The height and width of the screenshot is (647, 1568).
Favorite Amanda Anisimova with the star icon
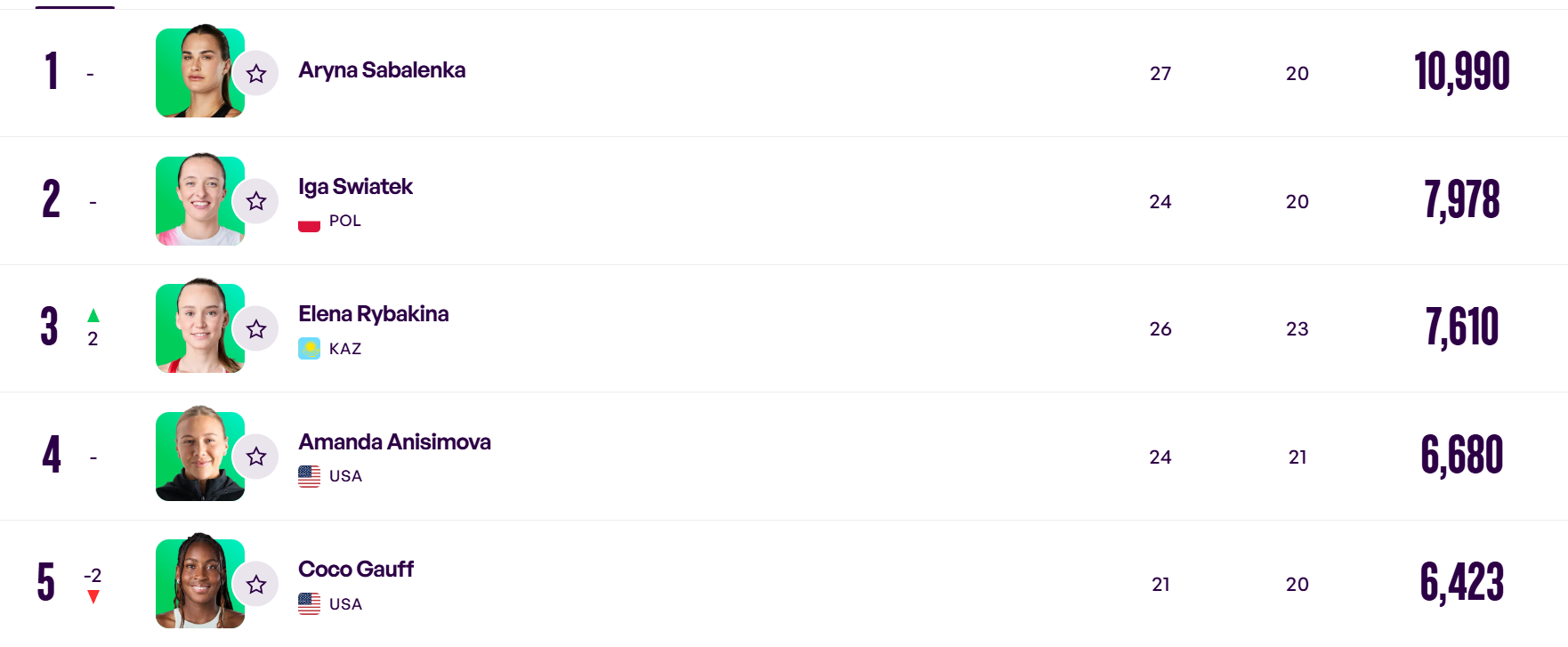pos(256,457)
